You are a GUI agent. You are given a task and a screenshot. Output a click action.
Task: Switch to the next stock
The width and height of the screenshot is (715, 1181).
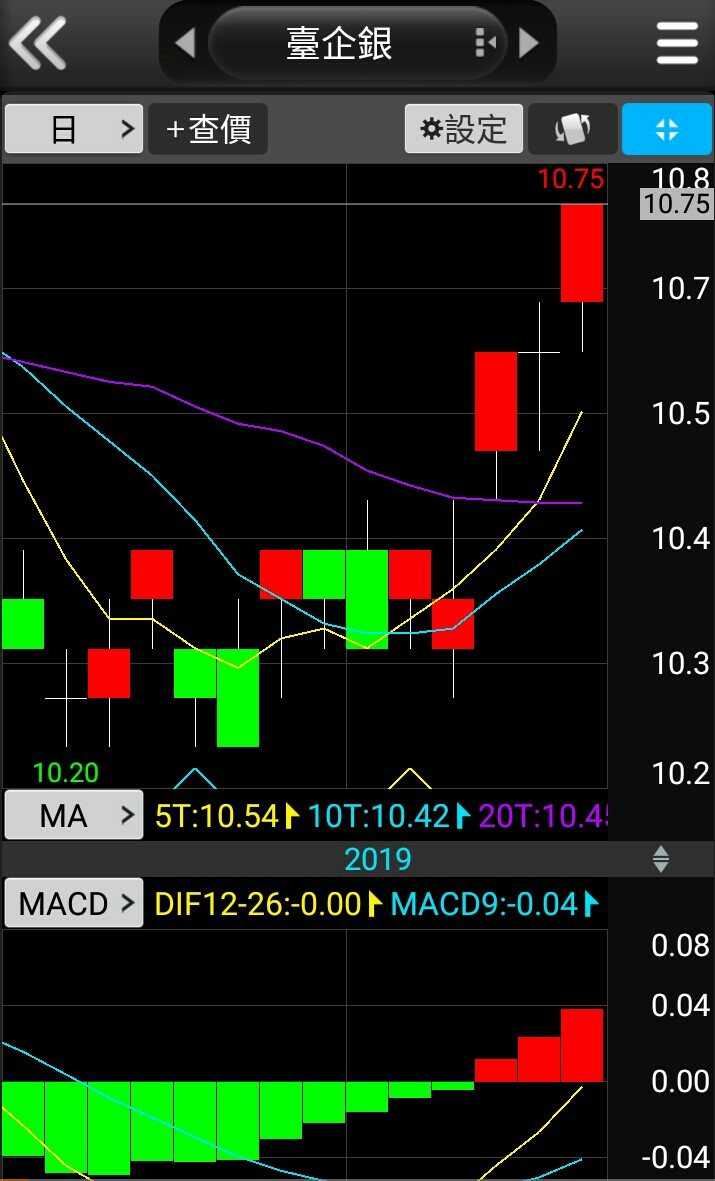coord(529,43)
